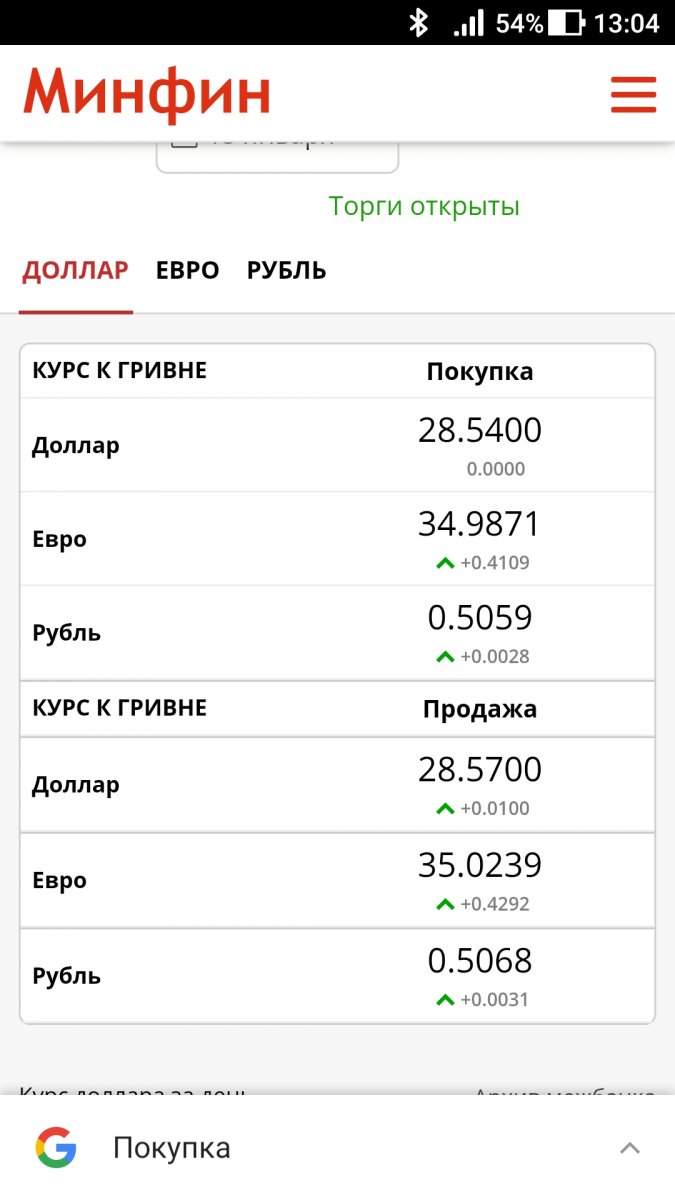The image size is (675, 1200).
Task: Open the hamburger menu
Action: click(633, 95)
